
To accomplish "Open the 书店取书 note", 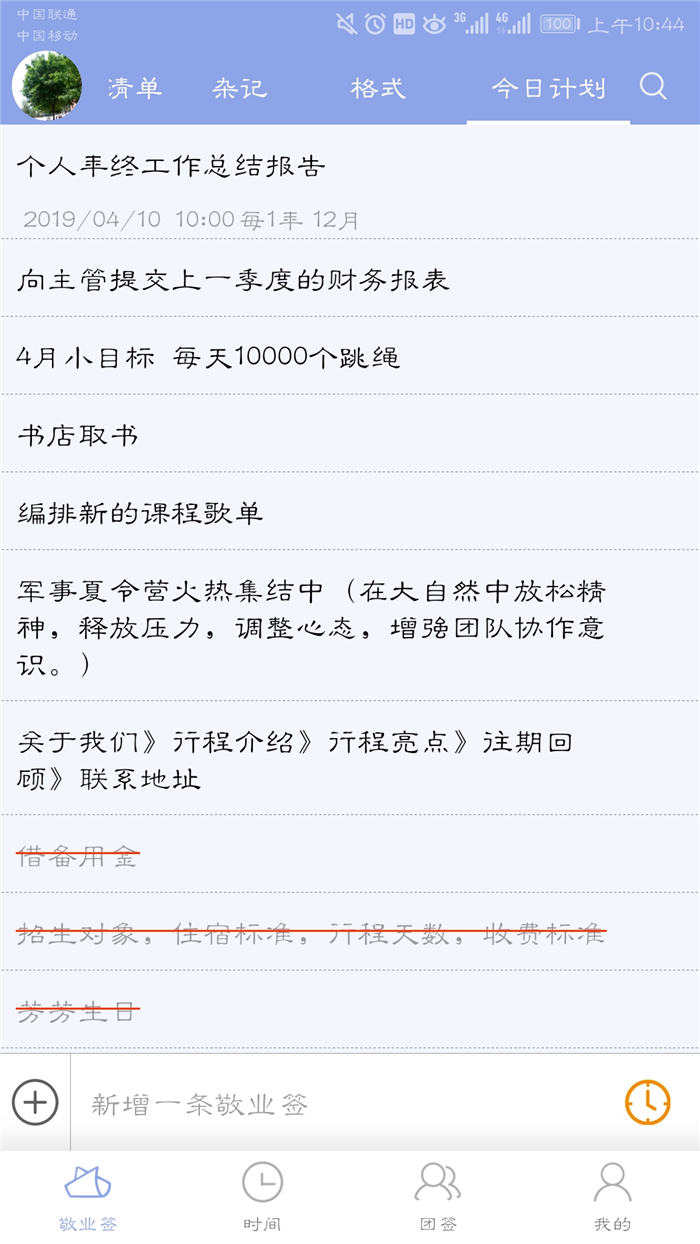I will [350, 435].
